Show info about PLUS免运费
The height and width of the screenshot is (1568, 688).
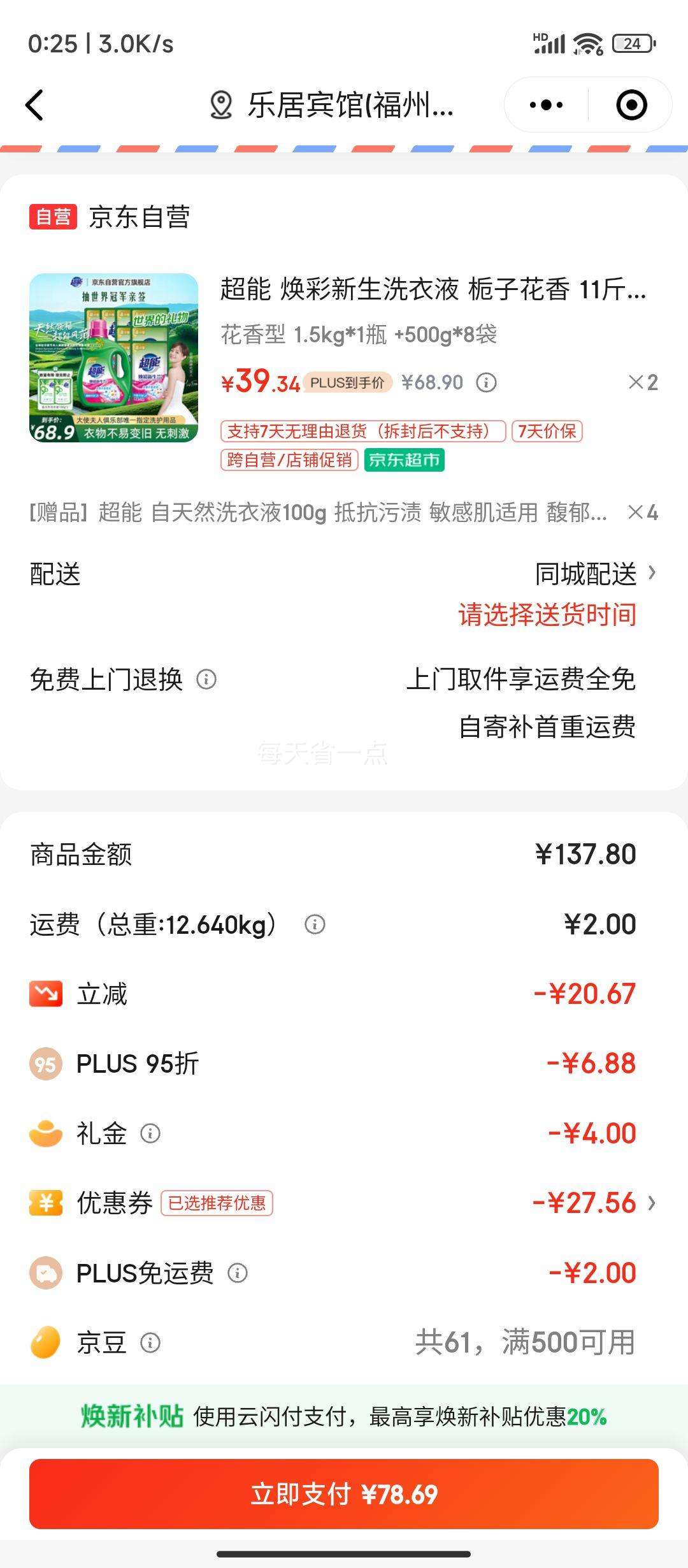click(238, 1273)
